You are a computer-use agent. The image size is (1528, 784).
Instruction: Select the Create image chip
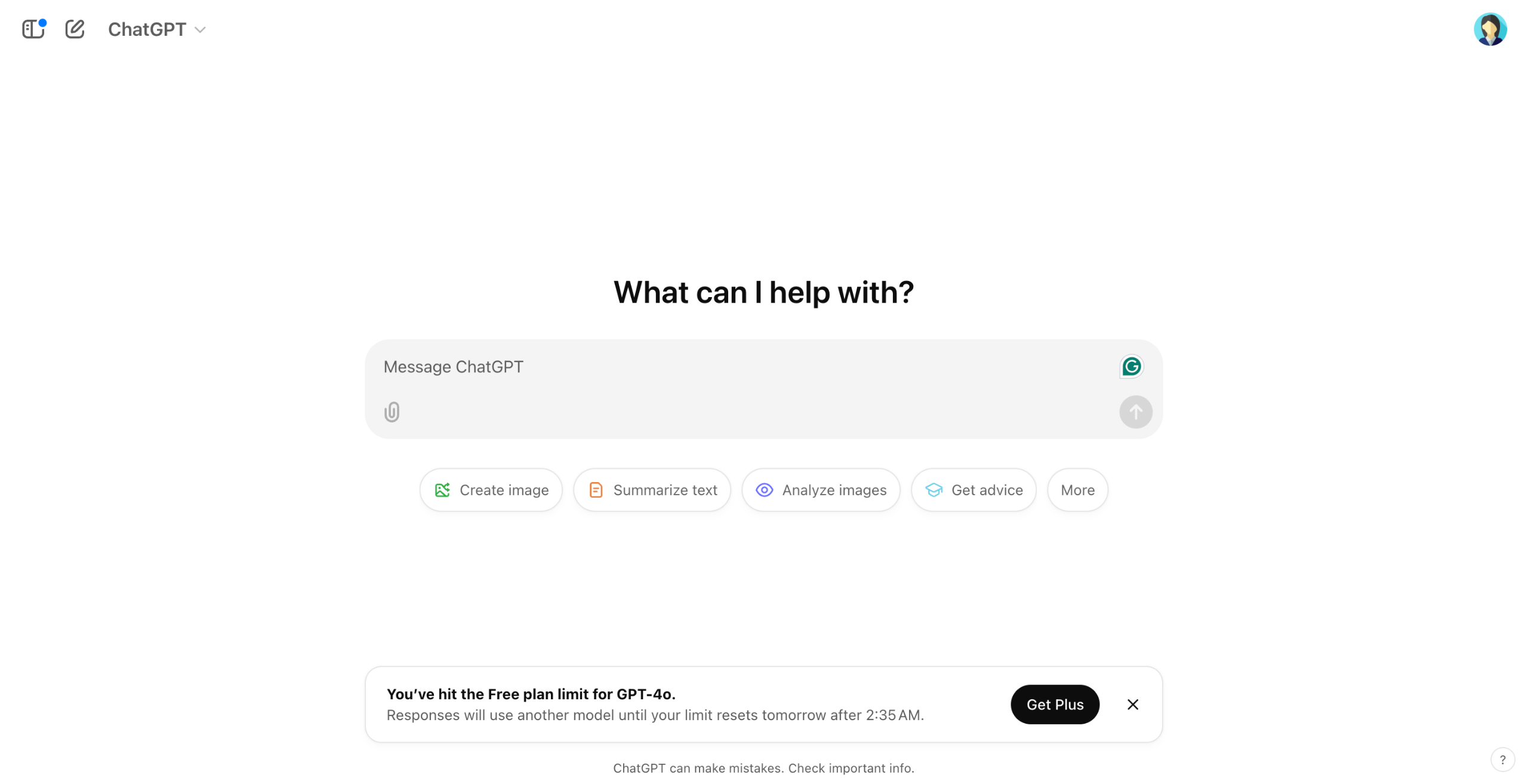click(491, 490)
